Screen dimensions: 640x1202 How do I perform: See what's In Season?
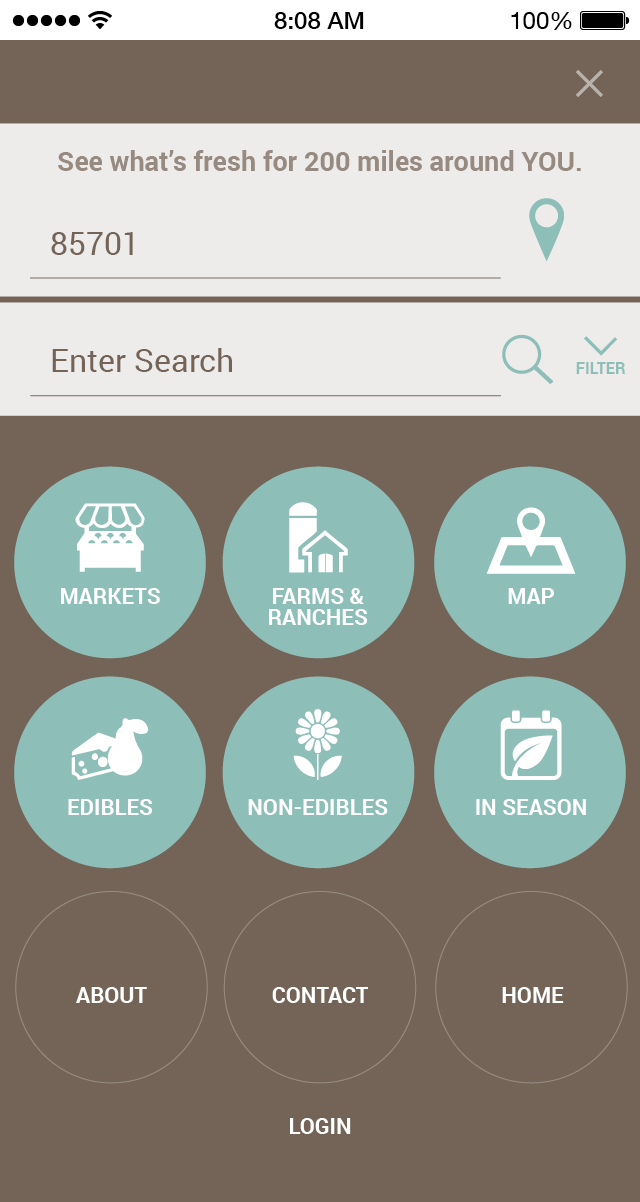(530, 772)
